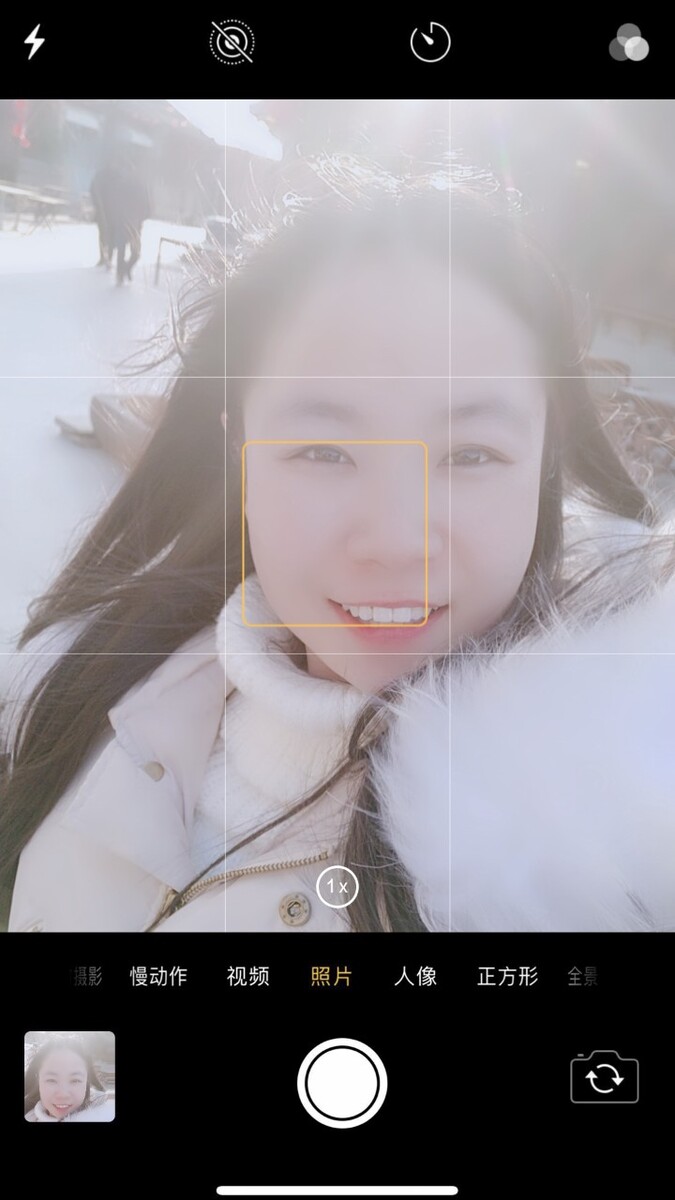
Task: Switch to 正方形 mode
Action: pyautogui.click(x=508, y=977)
